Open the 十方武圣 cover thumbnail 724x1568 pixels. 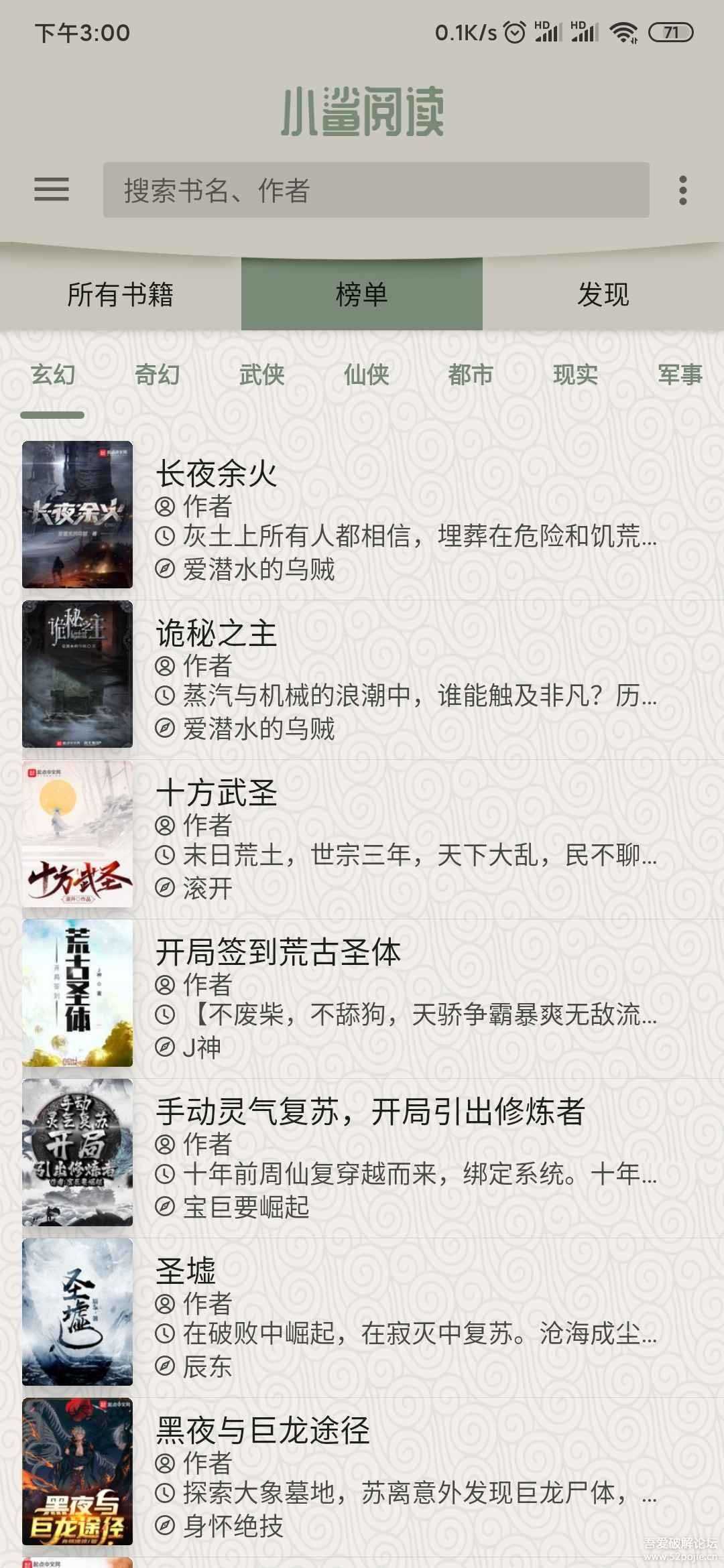(79, 836)
